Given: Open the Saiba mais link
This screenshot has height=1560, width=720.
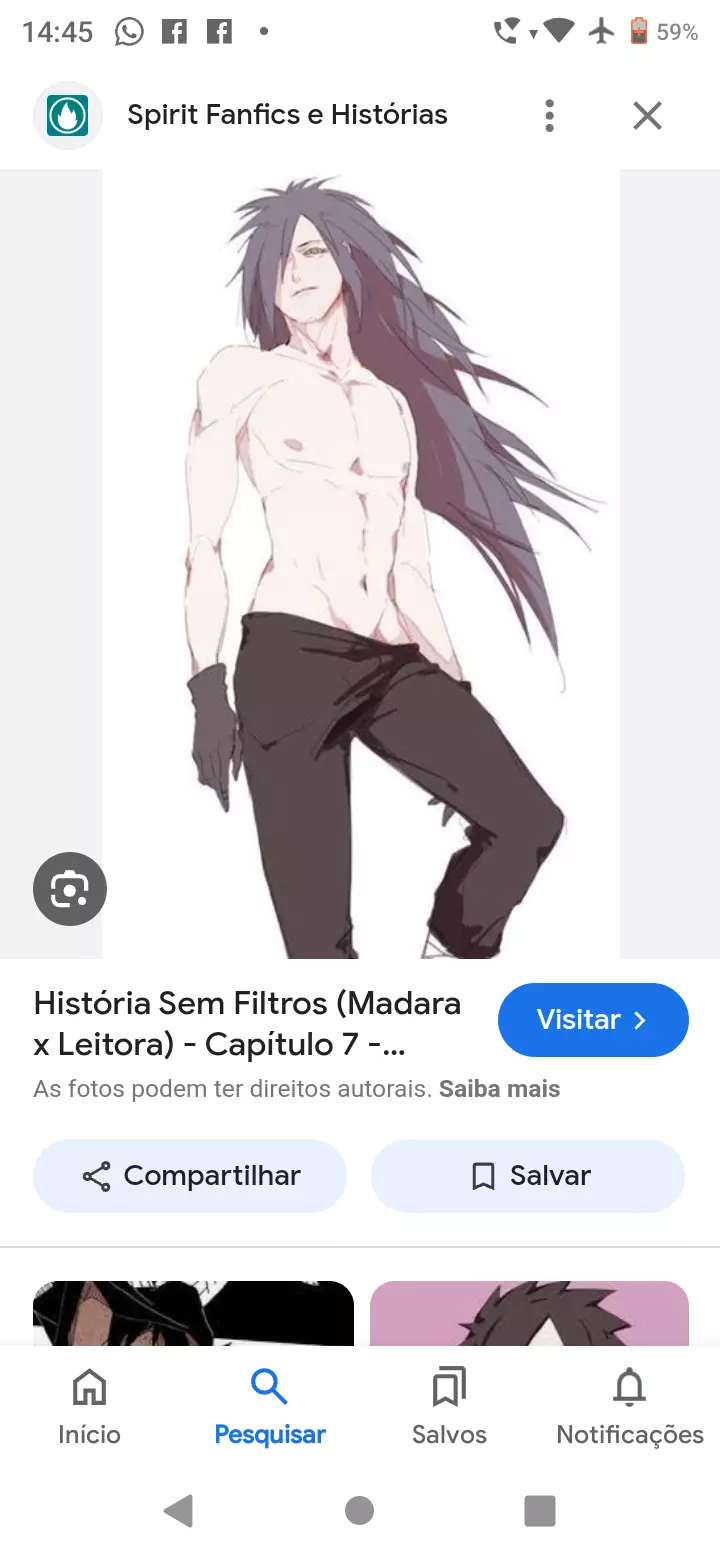Looking at the screenshot, I should [499, 1089].
